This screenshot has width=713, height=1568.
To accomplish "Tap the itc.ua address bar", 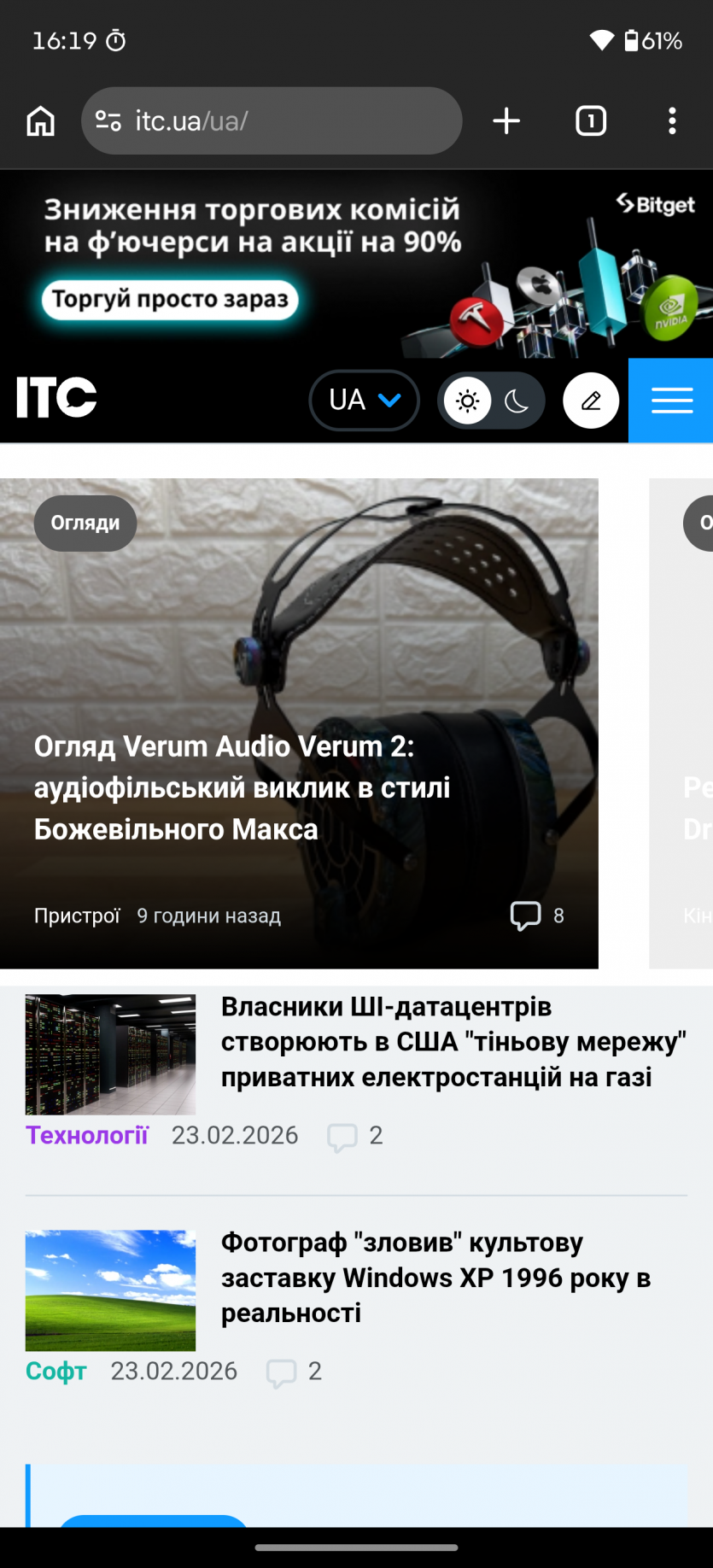I will 272,121.
